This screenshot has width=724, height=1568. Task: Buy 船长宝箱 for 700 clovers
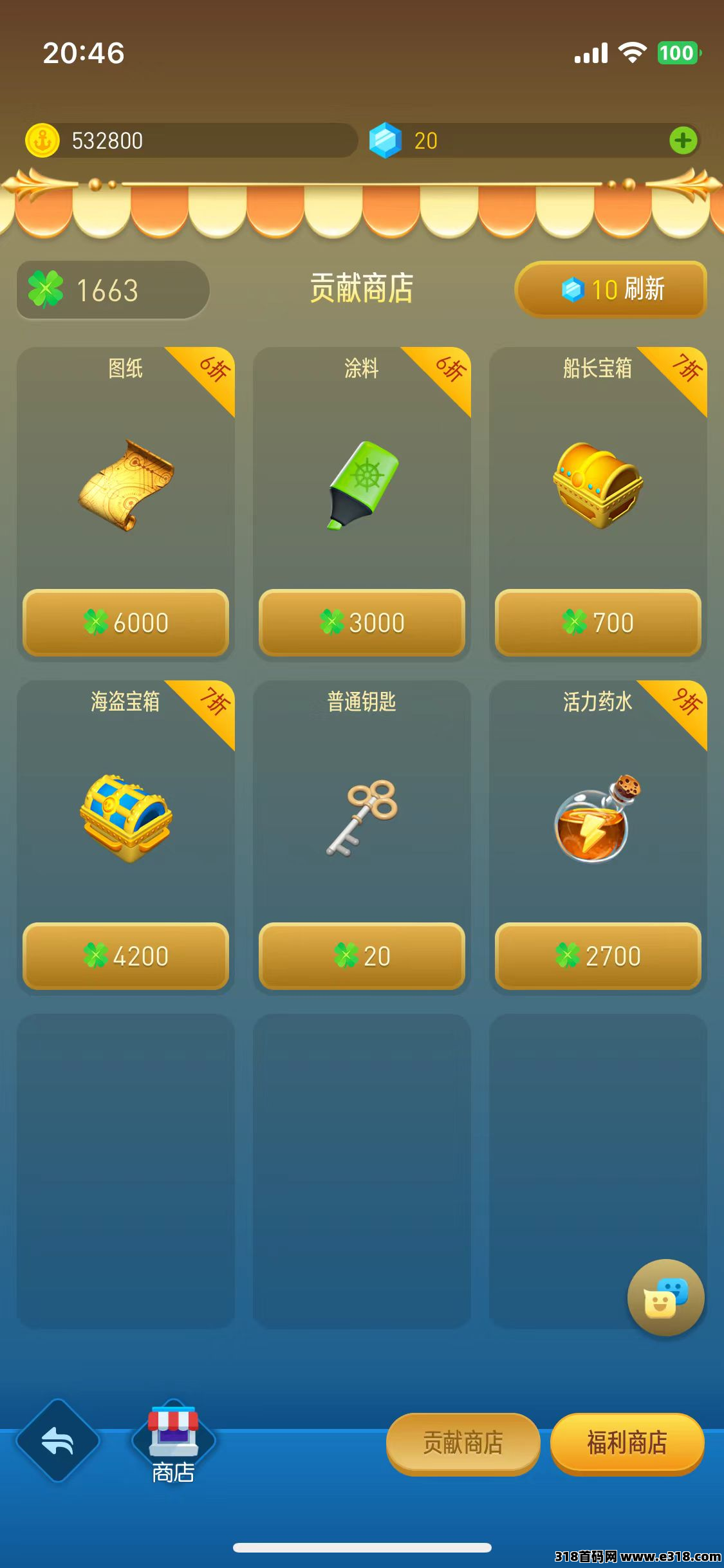pyautogui.click(x=598, y=622)
